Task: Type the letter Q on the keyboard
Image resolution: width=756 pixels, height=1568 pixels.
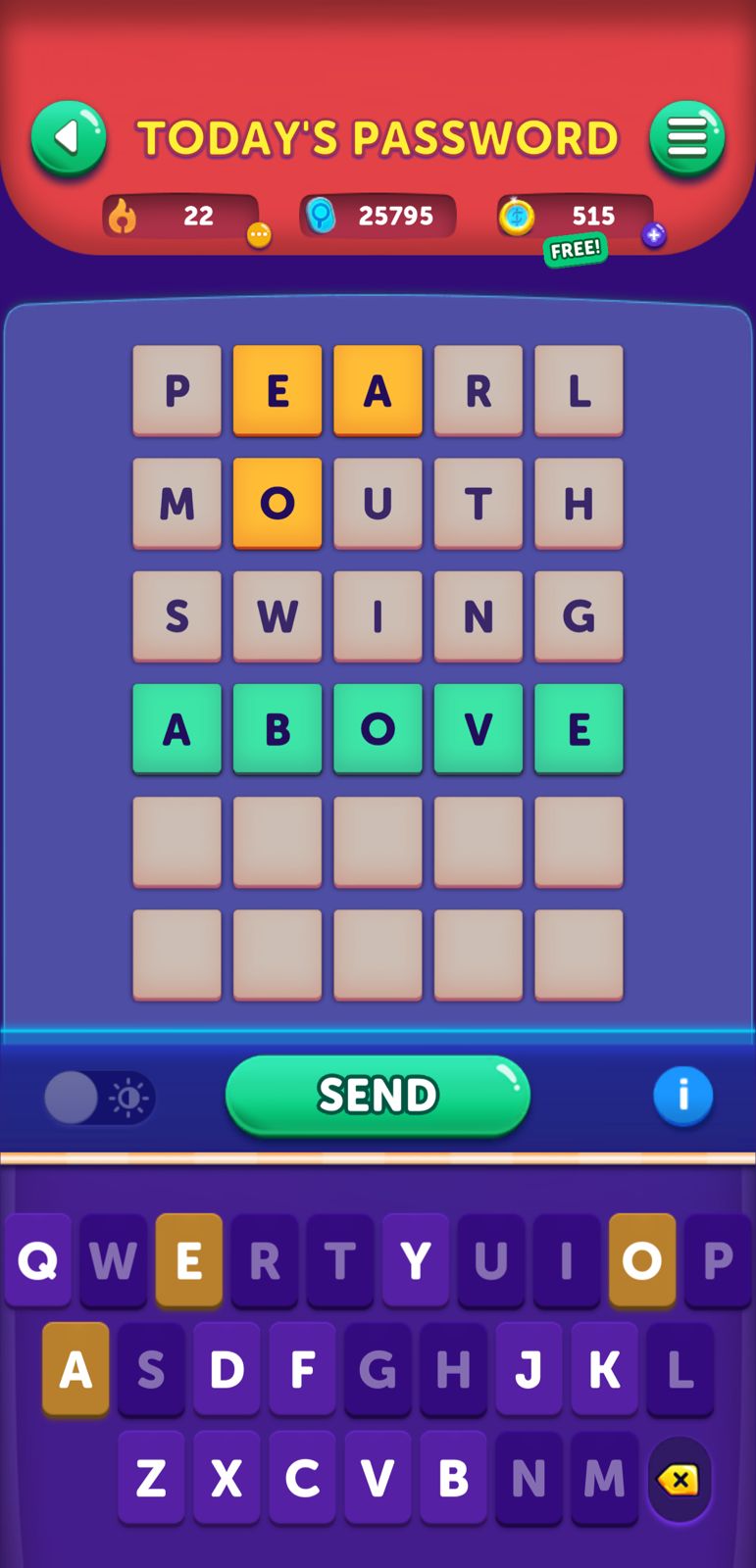Action: point(38,1260)
